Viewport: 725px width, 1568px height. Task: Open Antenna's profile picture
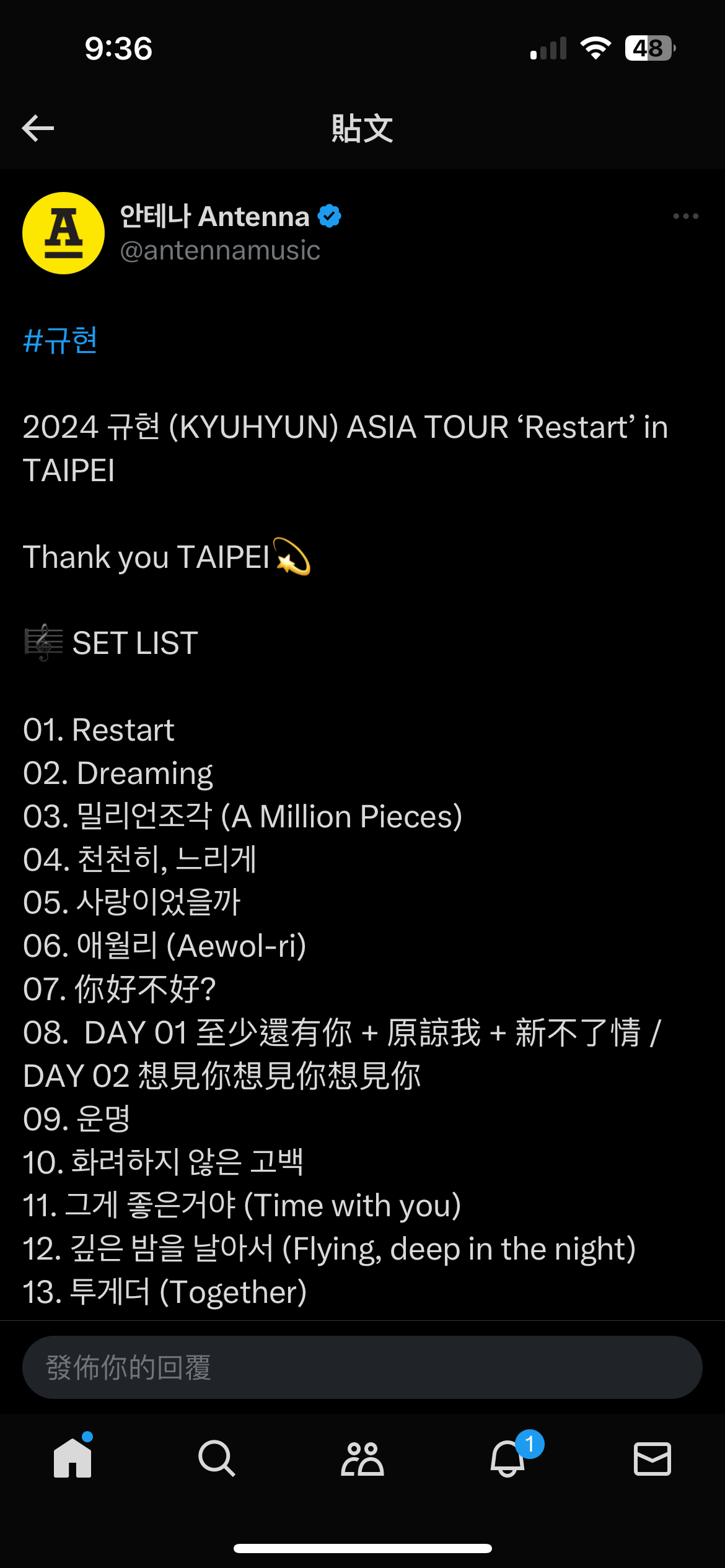[x=63, y=233]
